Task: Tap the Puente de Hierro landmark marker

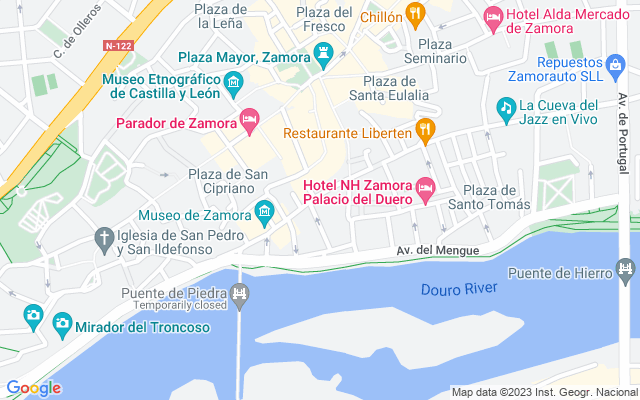Action: click(627, 272)
